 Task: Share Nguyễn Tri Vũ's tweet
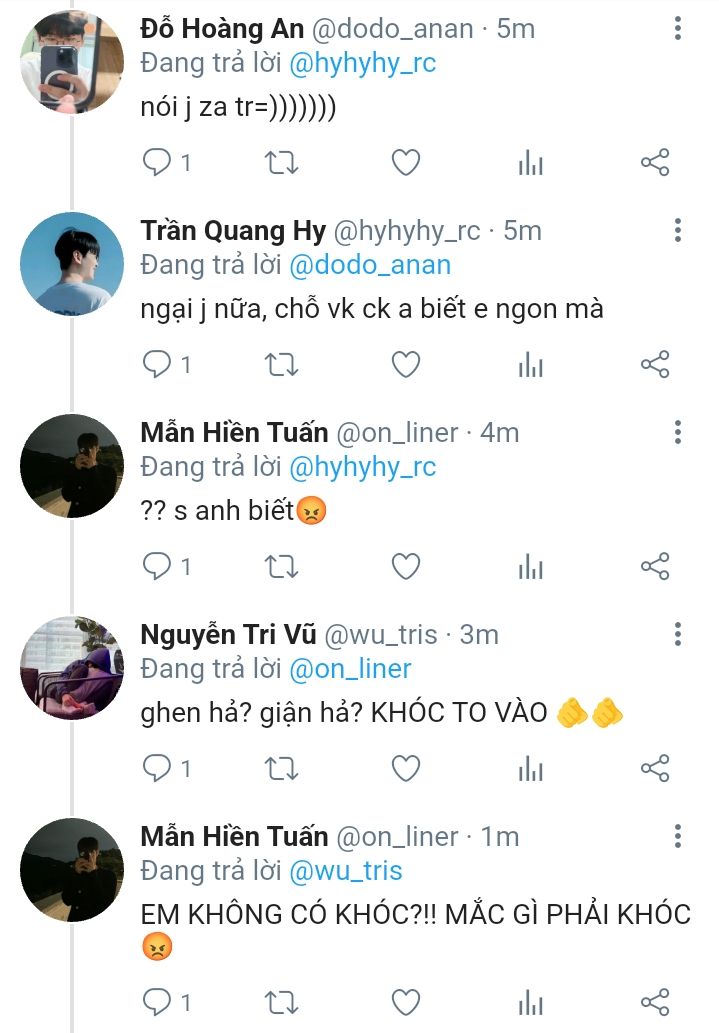tap(654, 769)
